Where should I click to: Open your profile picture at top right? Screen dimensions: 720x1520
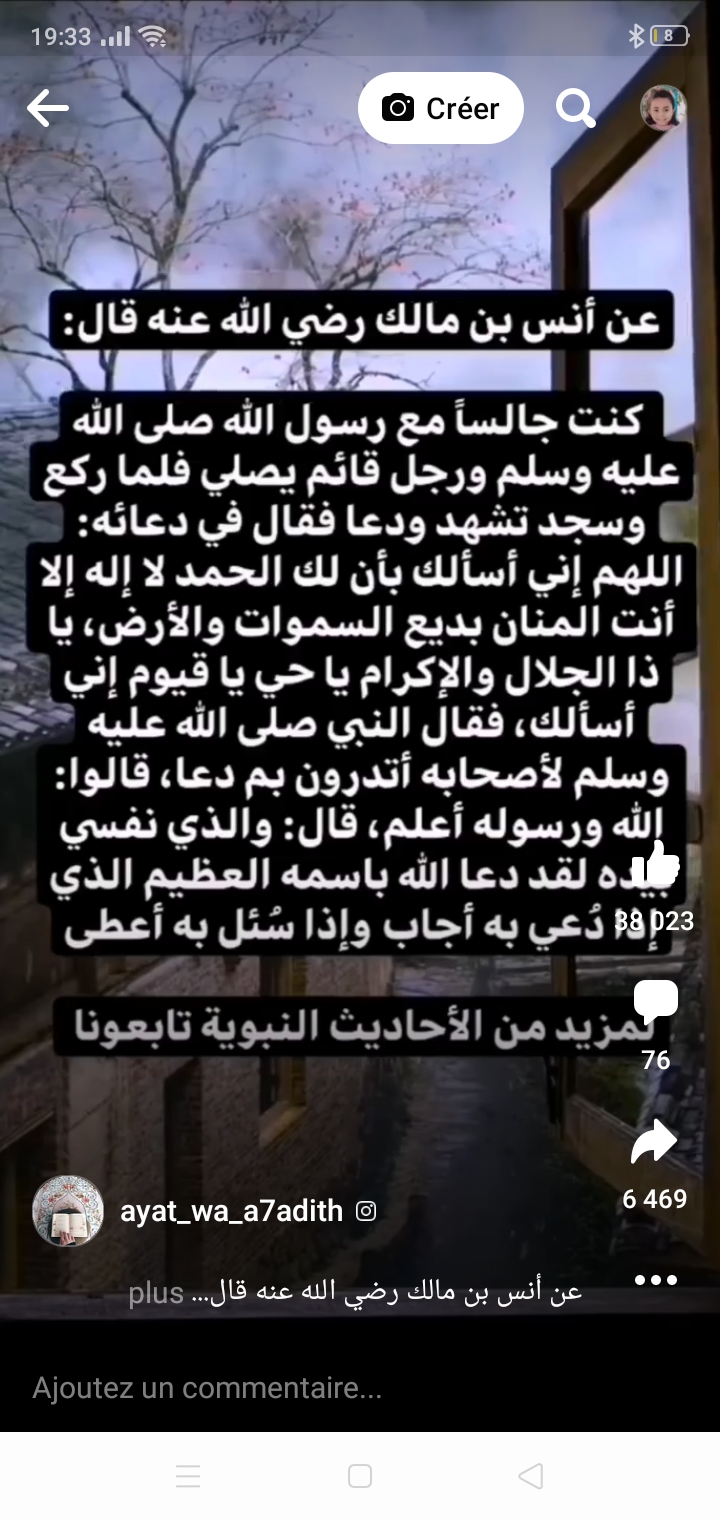(x=663, y=108)
